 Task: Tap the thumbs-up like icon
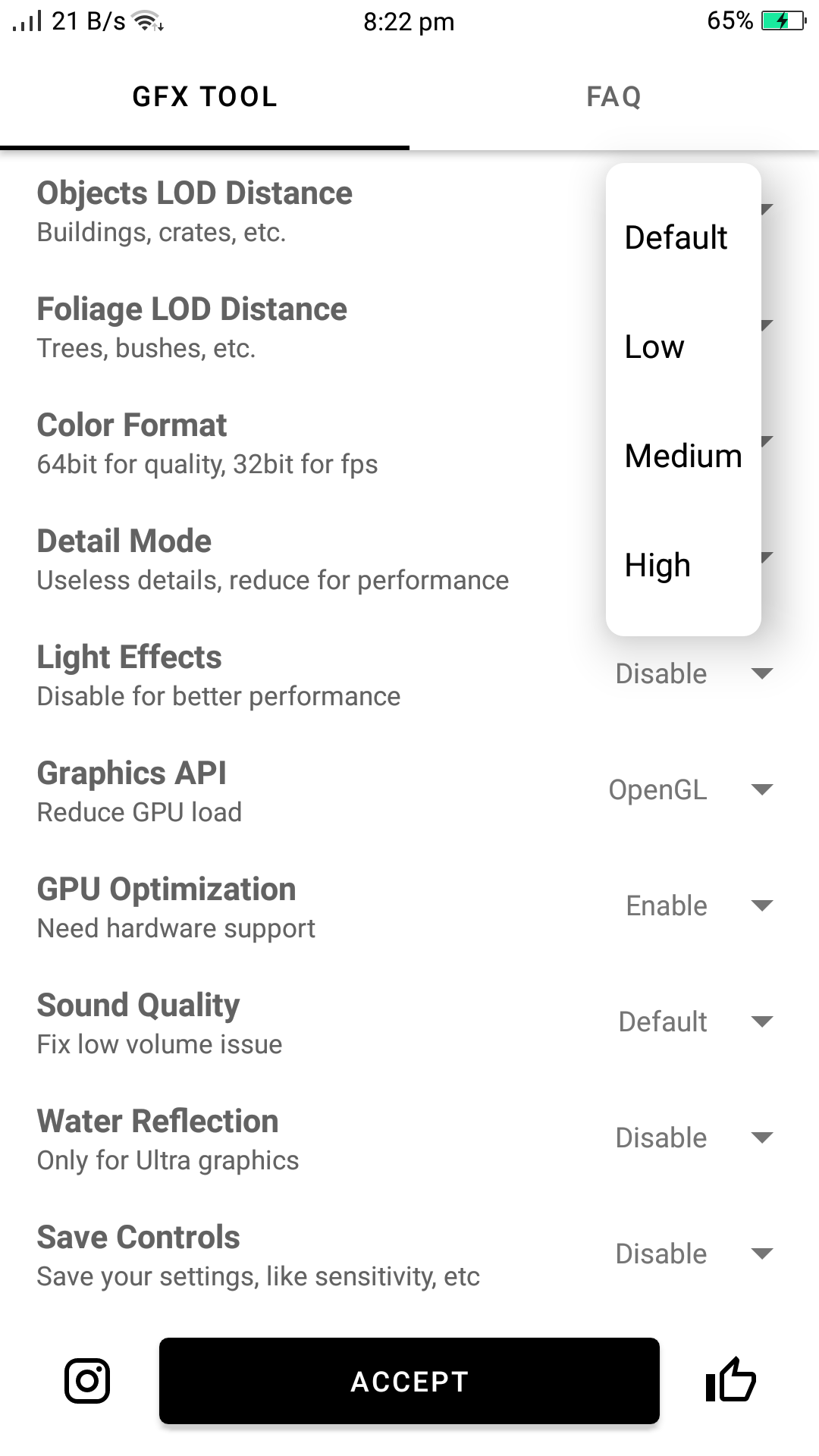point(730,1379)
